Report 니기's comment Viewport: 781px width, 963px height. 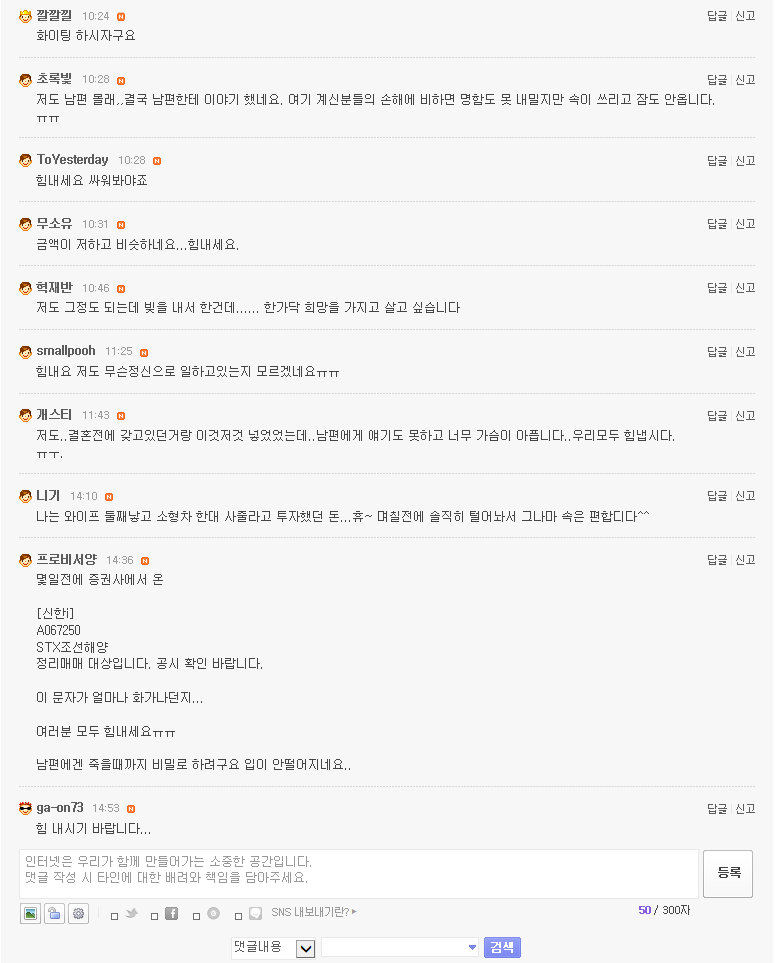click(x=745, y=496)
